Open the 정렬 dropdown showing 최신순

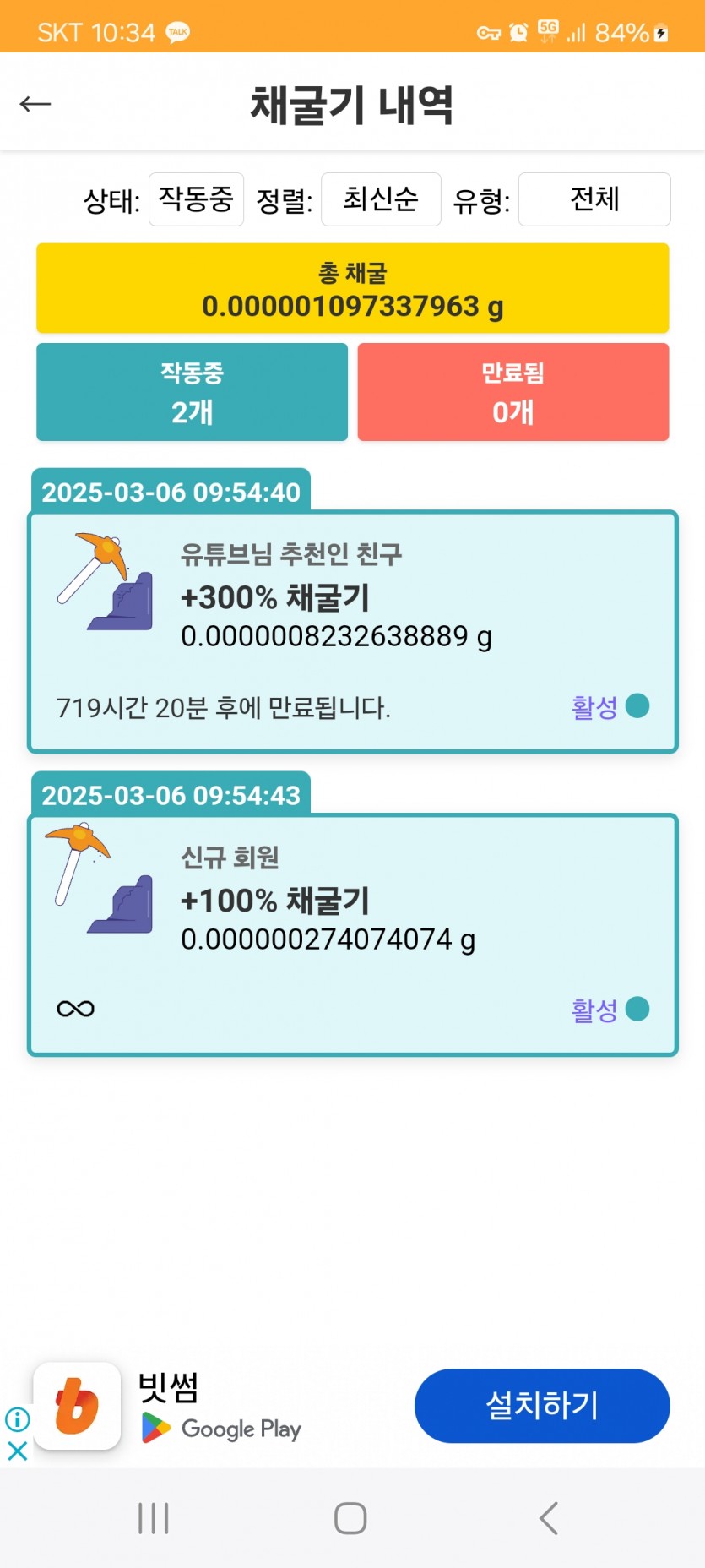(x=381, y=199)
